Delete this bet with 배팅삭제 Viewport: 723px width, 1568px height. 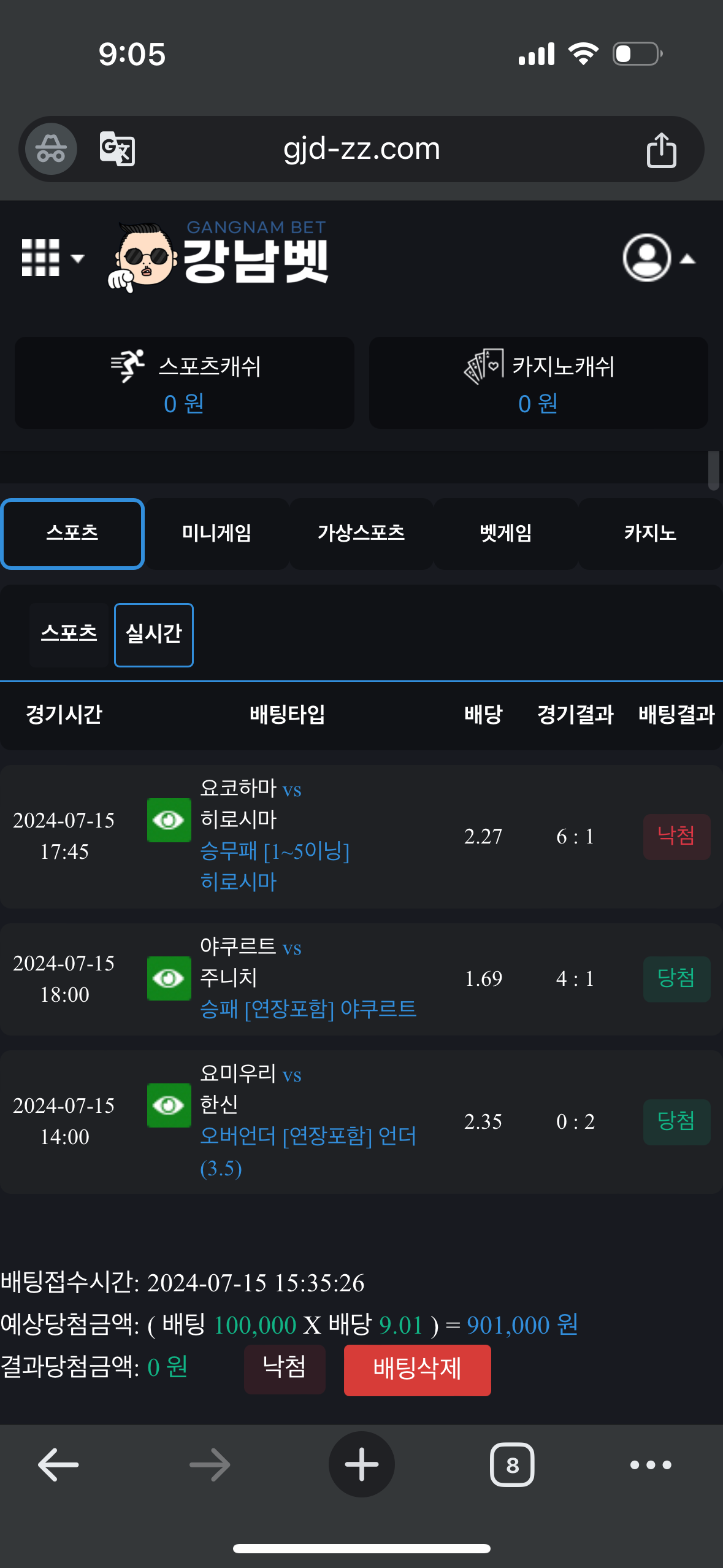click(x=417, y=1370)
